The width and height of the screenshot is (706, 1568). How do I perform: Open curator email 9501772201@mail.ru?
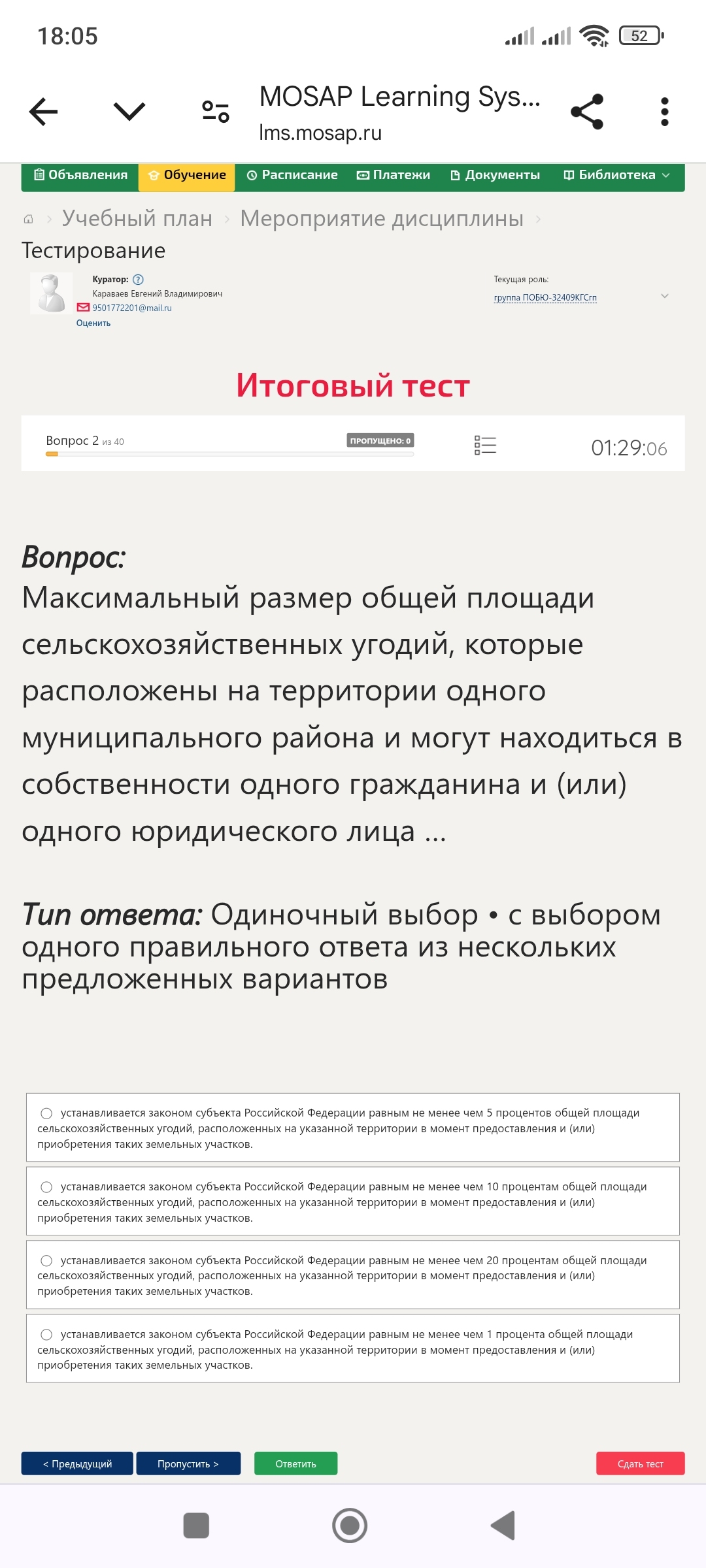pyautogui.click(x=131, y=308)
